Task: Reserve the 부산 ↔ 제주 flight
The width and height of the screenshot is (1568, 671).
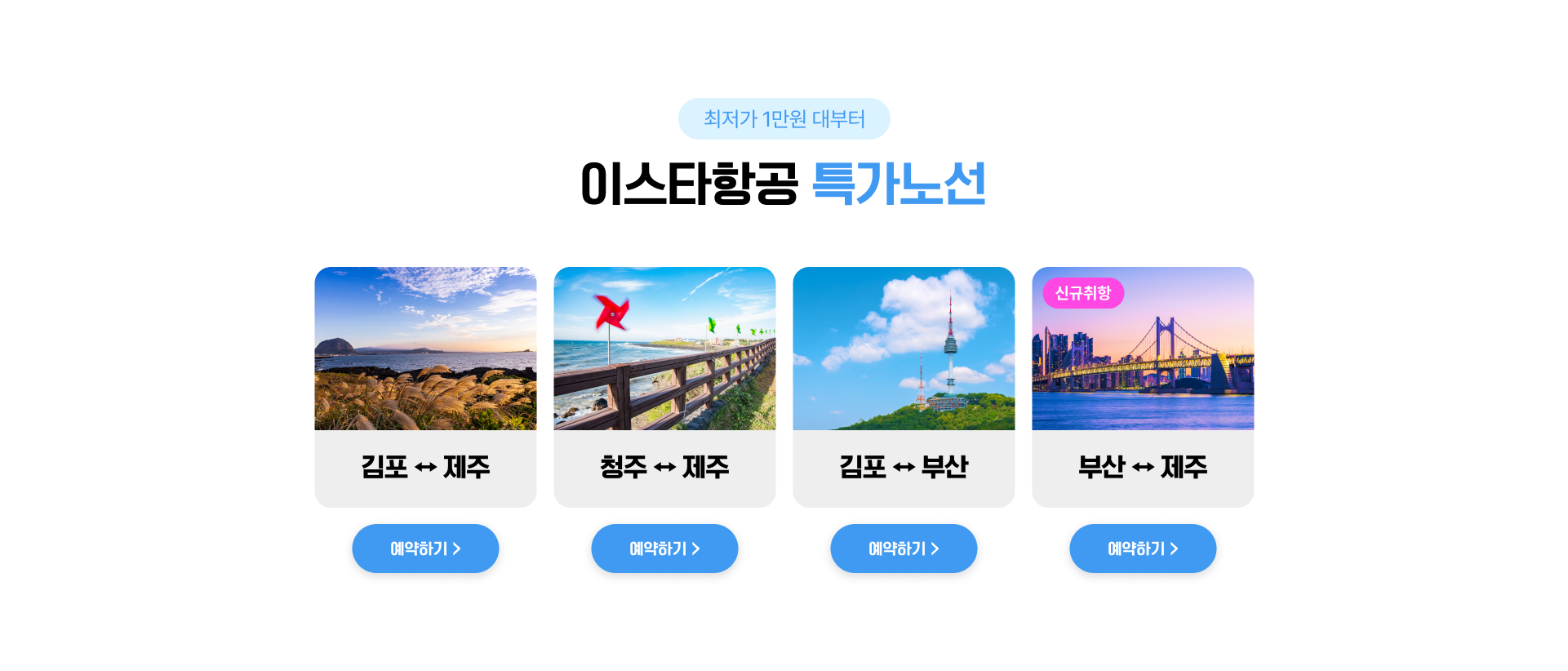Action: point(1143,549)
